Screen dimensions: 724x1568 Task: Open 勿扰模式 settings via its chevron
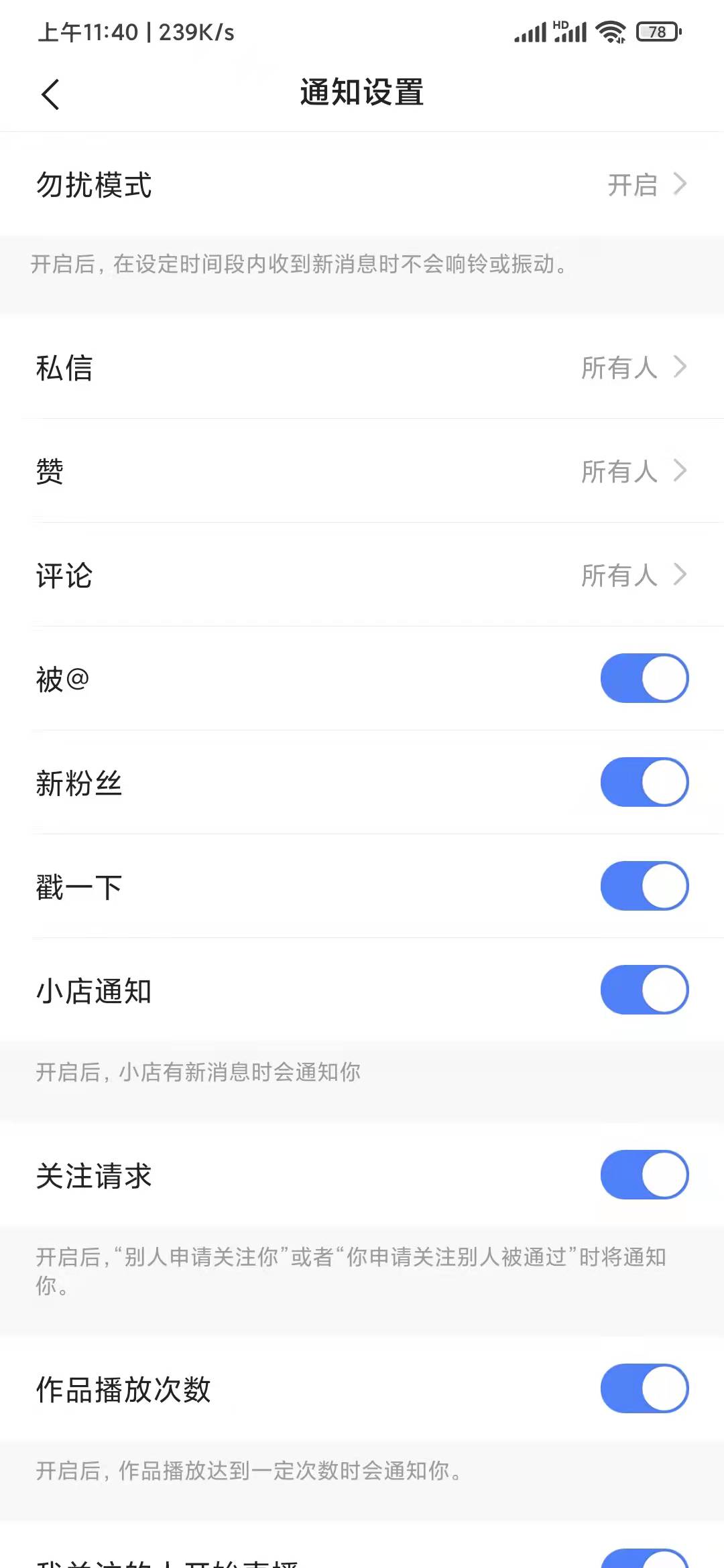coord(681,184)
